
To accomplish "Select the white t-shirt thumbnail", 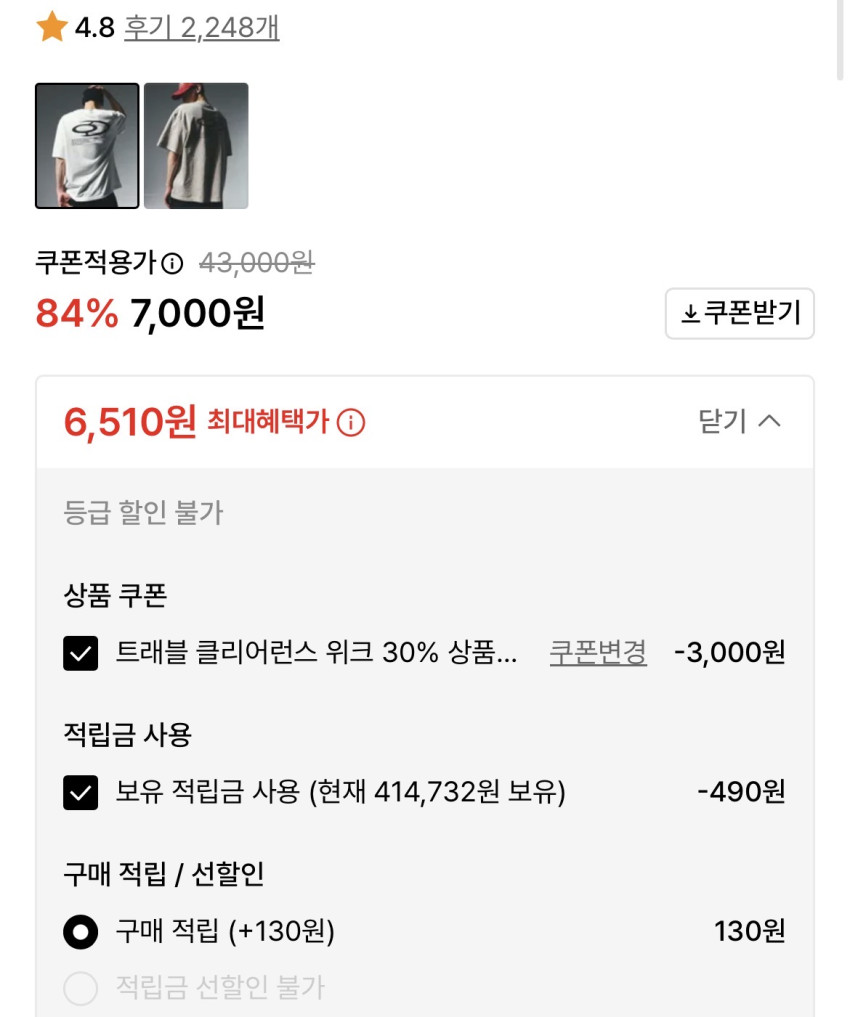I will point(87,146).
